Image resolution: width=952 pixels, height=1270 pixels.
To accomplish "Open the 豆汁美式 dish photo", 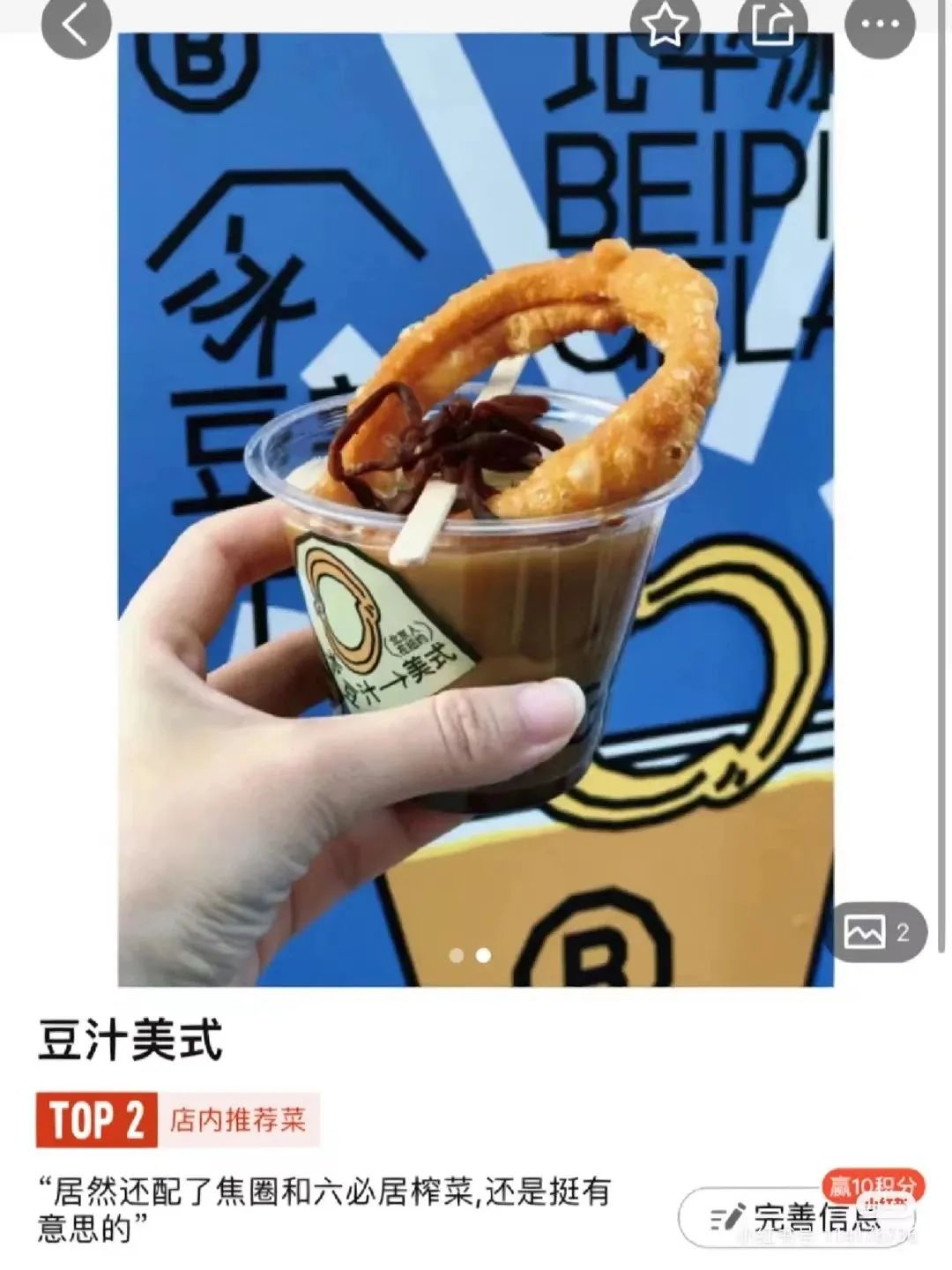I will pyautogui.click(x=476, y=510).
